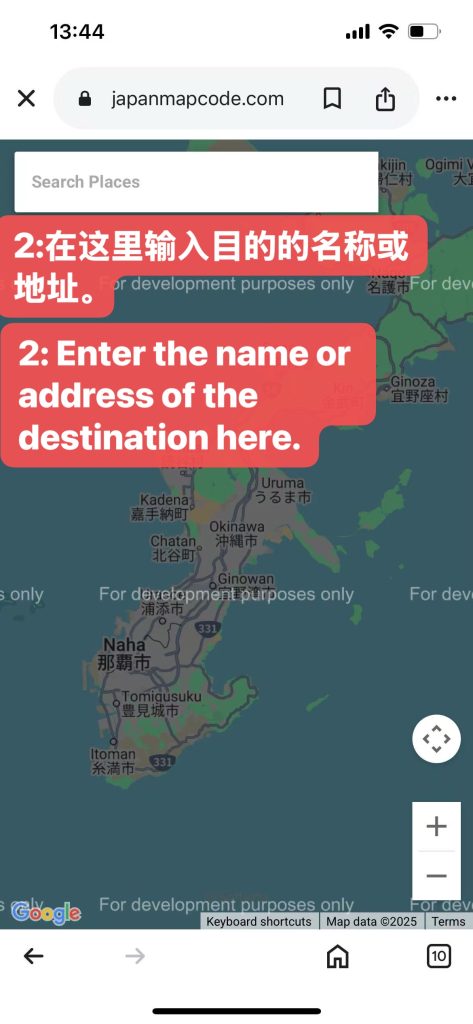
Task: Open the map camera controls button
Action: pos(436,739)
